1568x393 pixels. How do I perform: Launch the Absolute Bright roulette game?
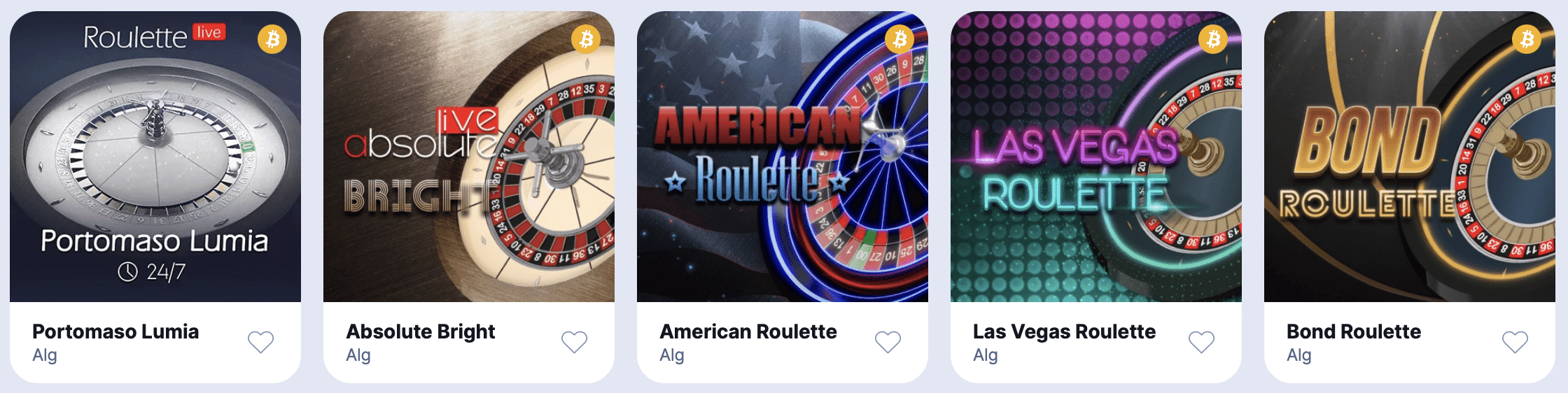pyautogui.click(x=469, y=157)
